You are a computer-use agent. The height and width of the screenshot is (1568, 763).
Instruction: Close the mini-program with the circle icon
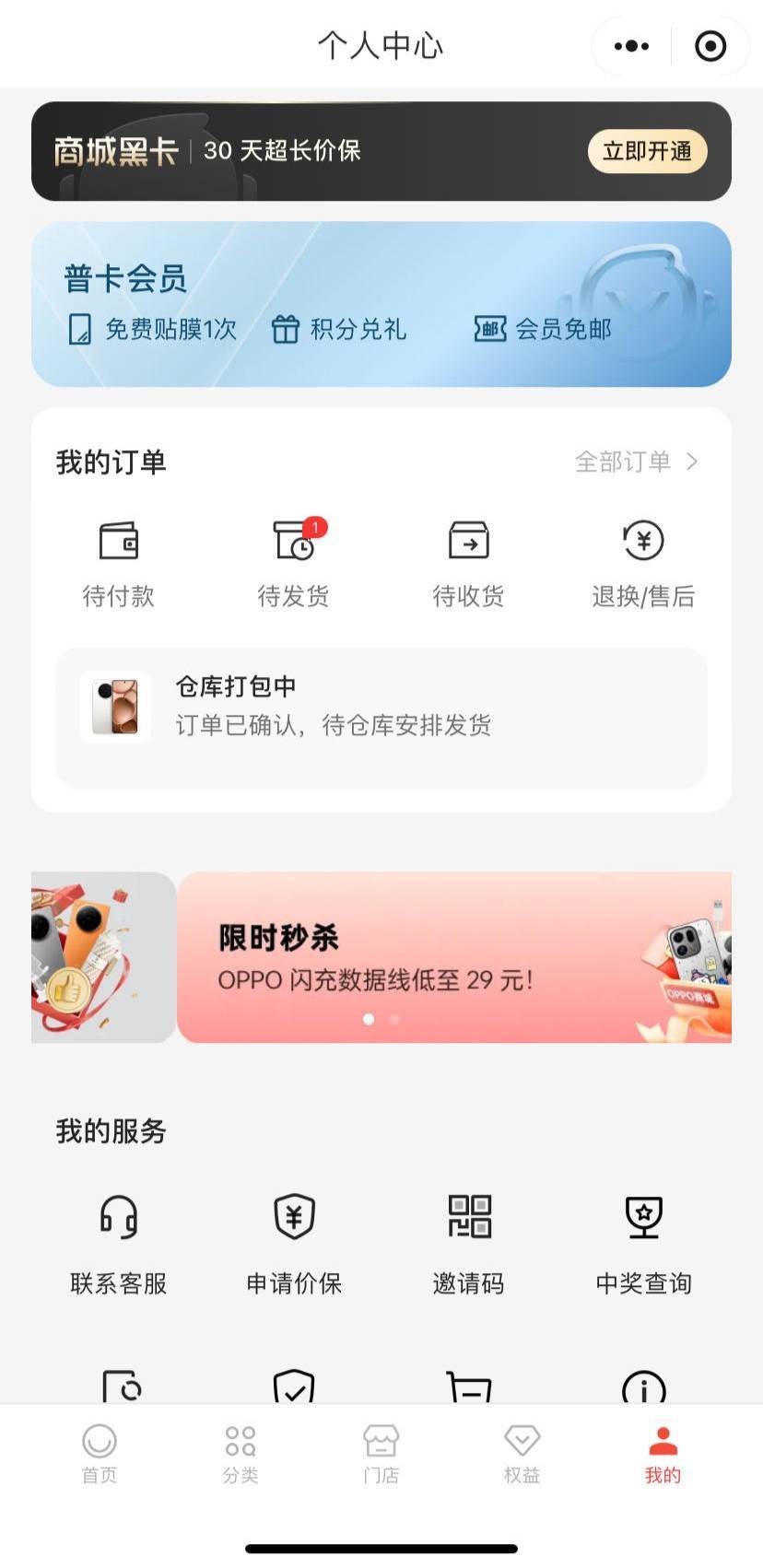coord(710,46)
